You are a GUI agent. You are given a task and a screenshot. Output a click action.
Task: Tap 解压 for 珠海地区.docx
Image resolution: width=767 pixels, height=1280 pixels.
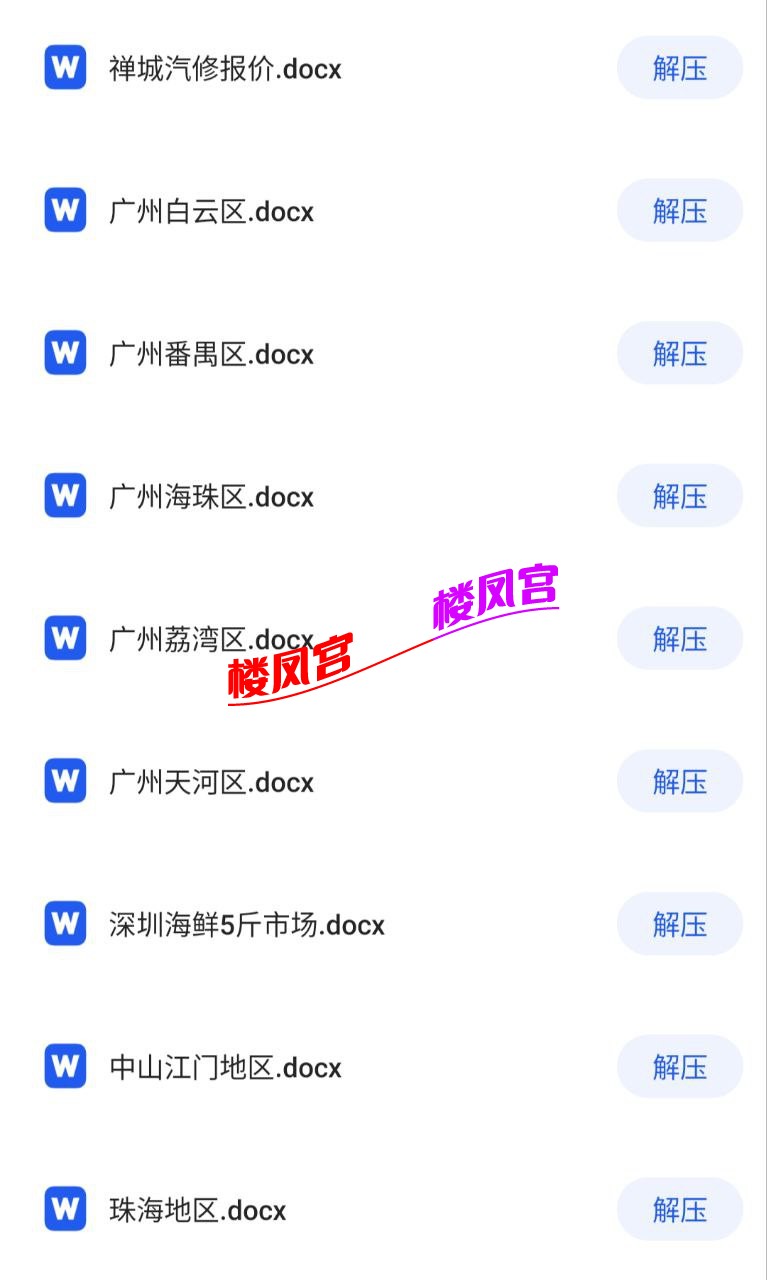(x=679, y=1210)
